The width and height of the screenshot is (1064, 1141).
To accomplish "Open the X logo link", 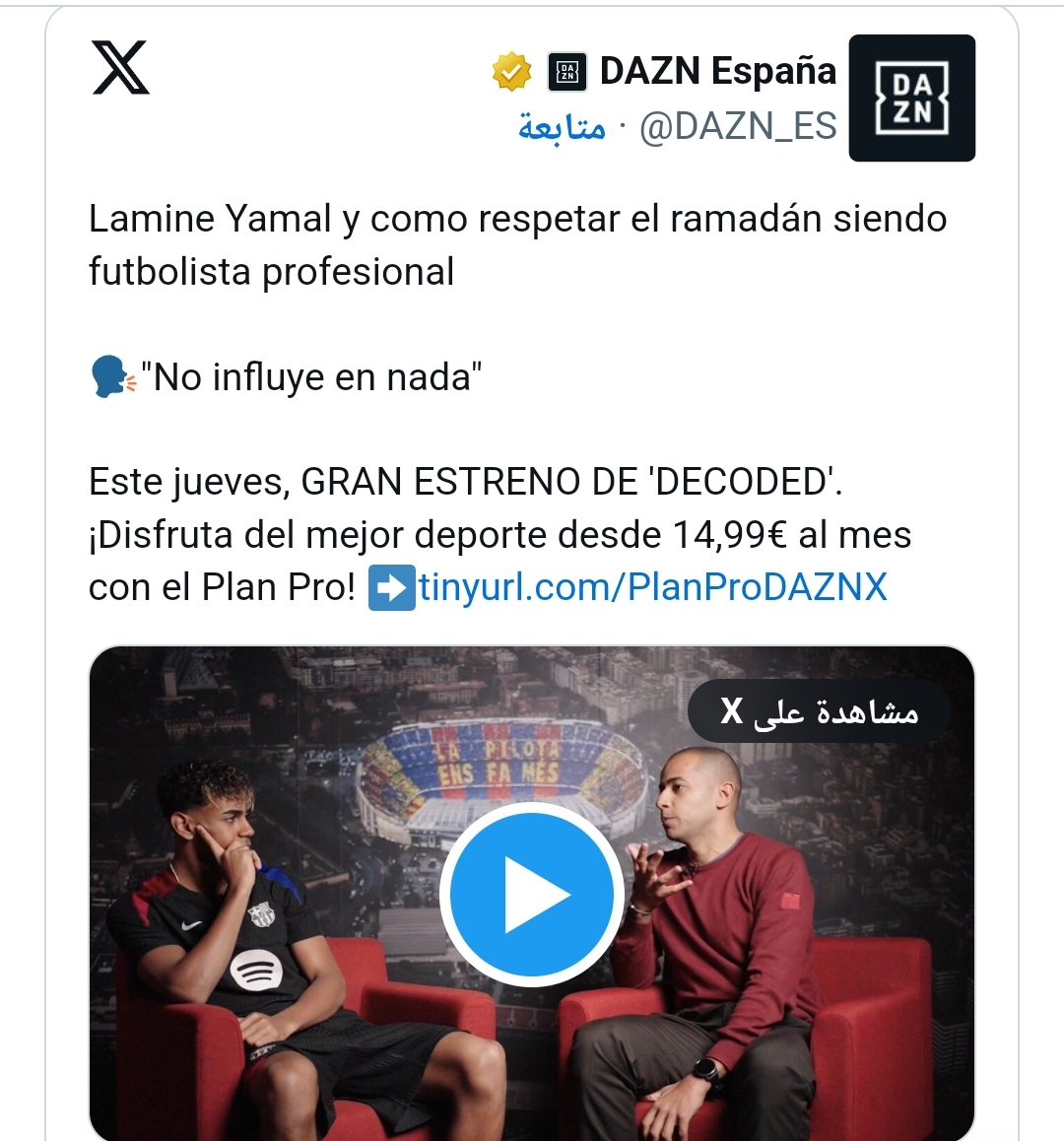I will pos(121,68).
